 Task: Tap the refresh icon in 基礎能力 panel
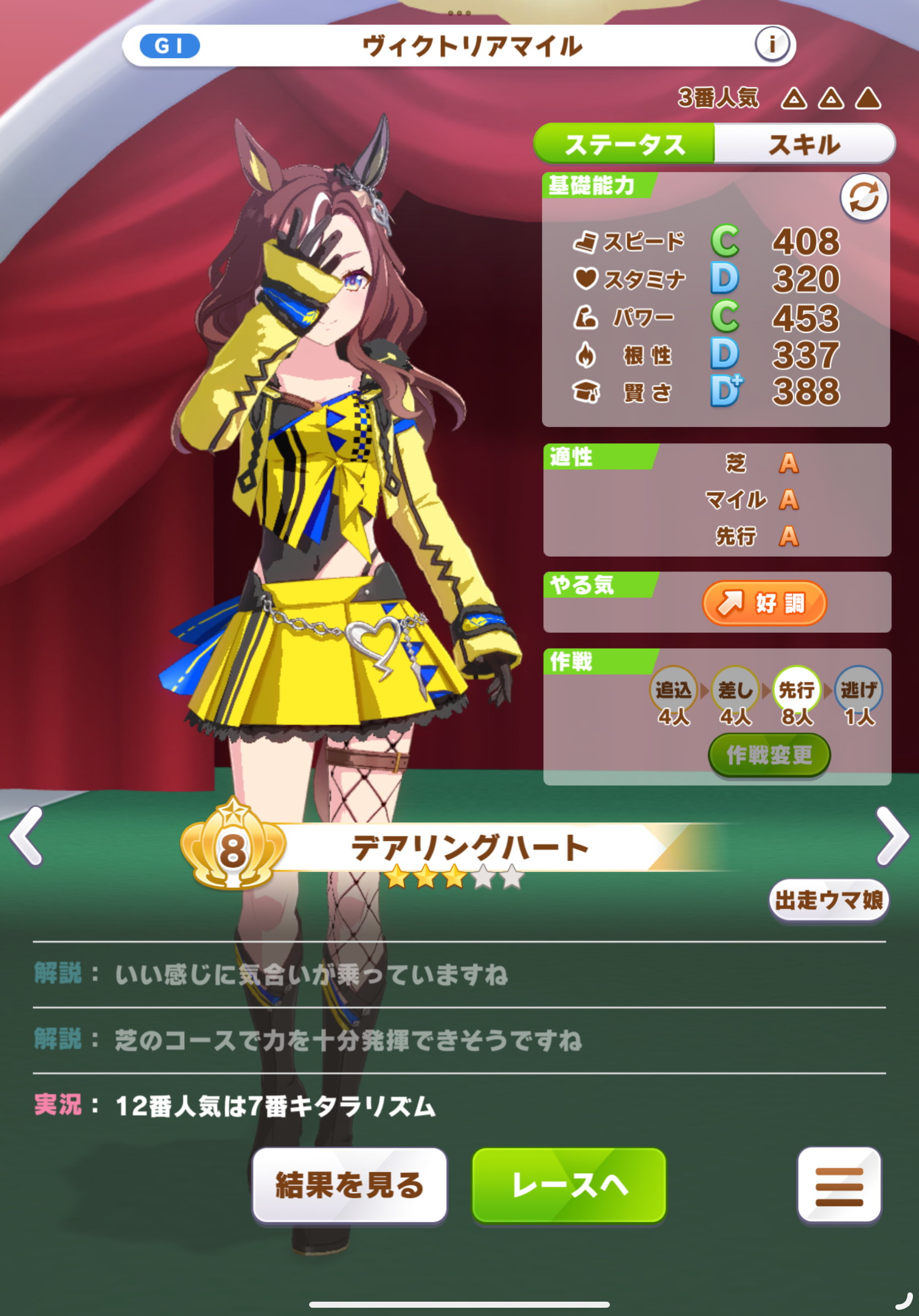[x=863, y=198]
